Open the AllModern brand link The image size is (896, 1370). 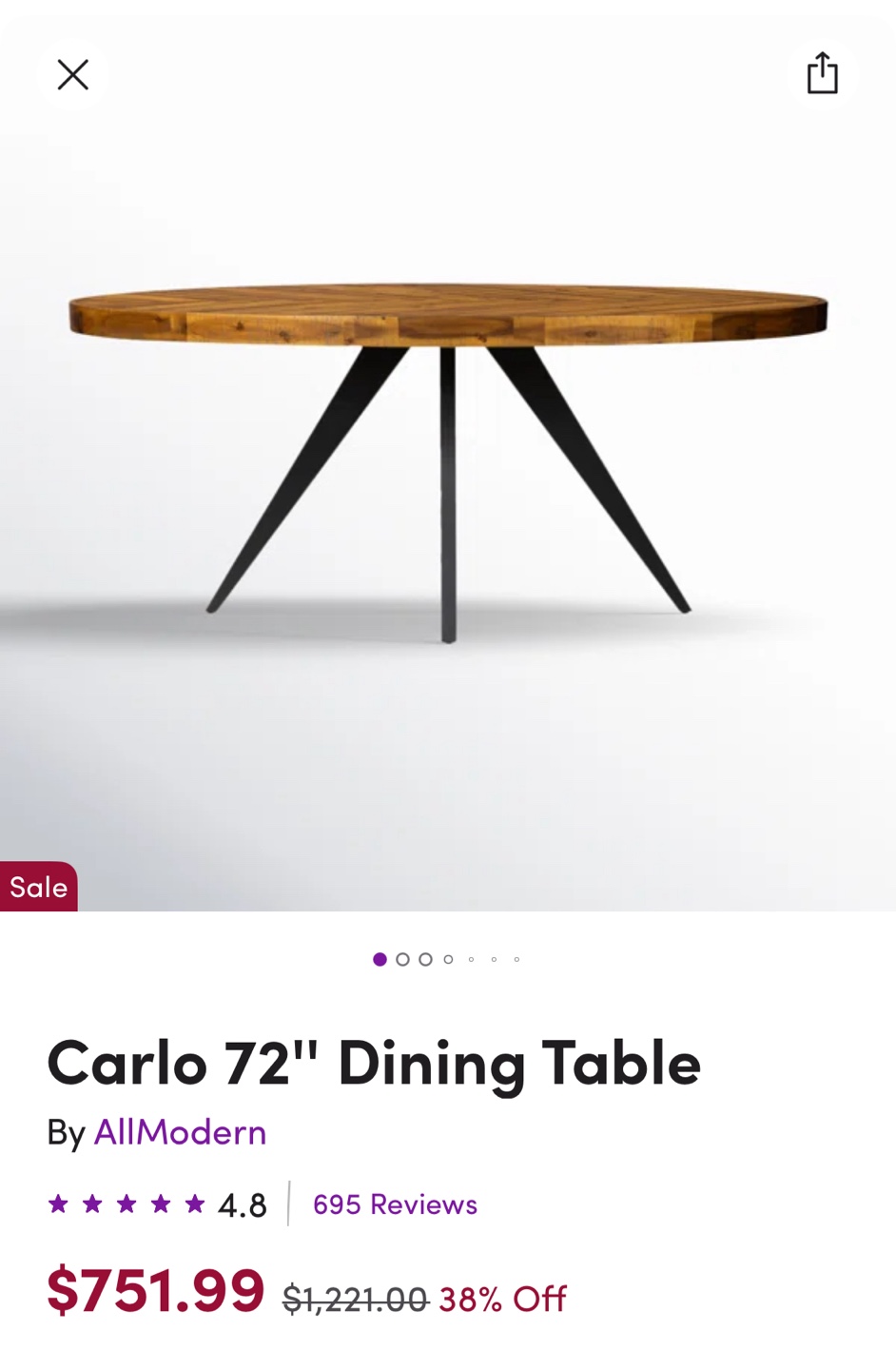[x=180, y=1132]
